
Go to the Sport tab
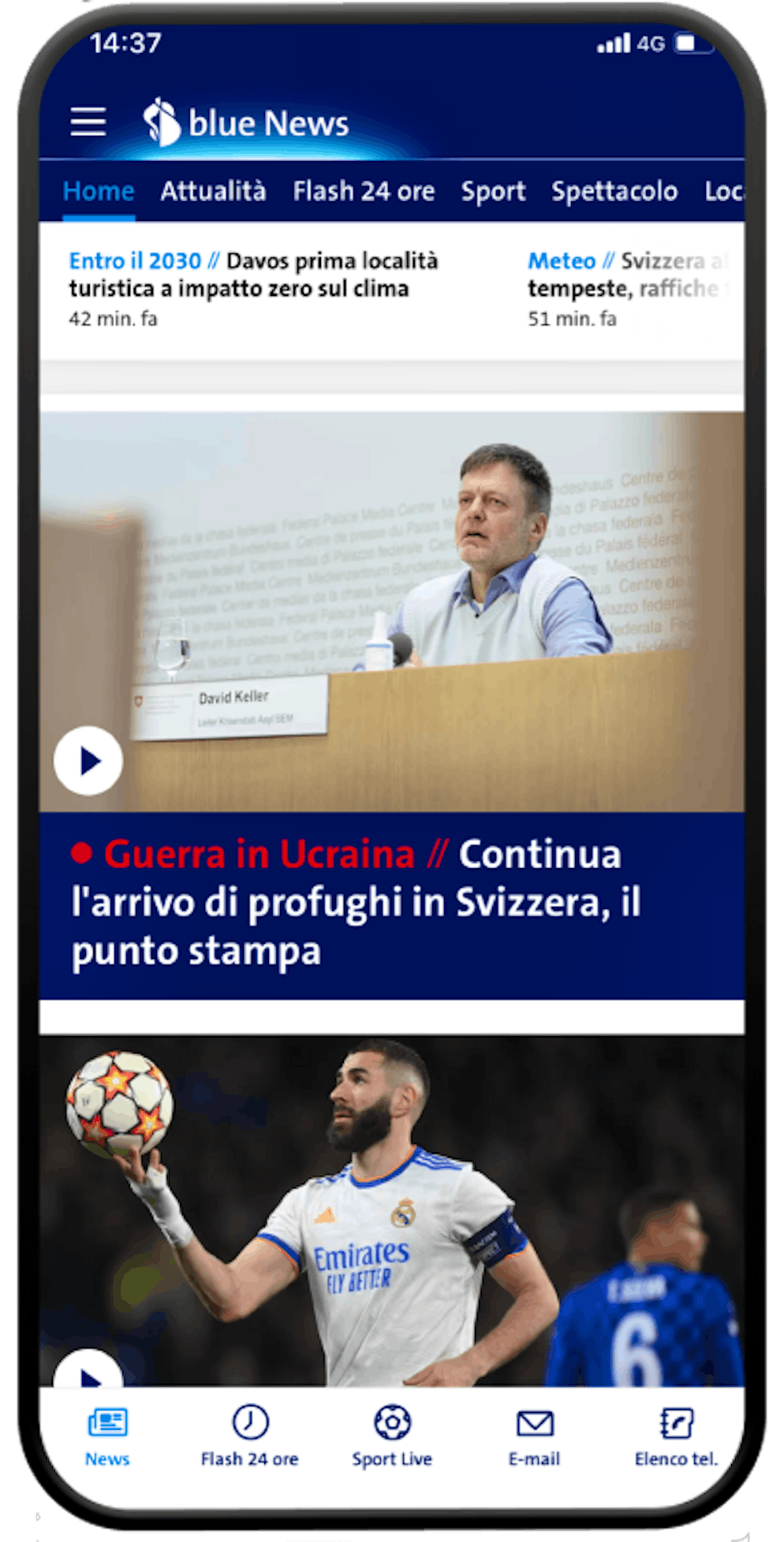493,191
